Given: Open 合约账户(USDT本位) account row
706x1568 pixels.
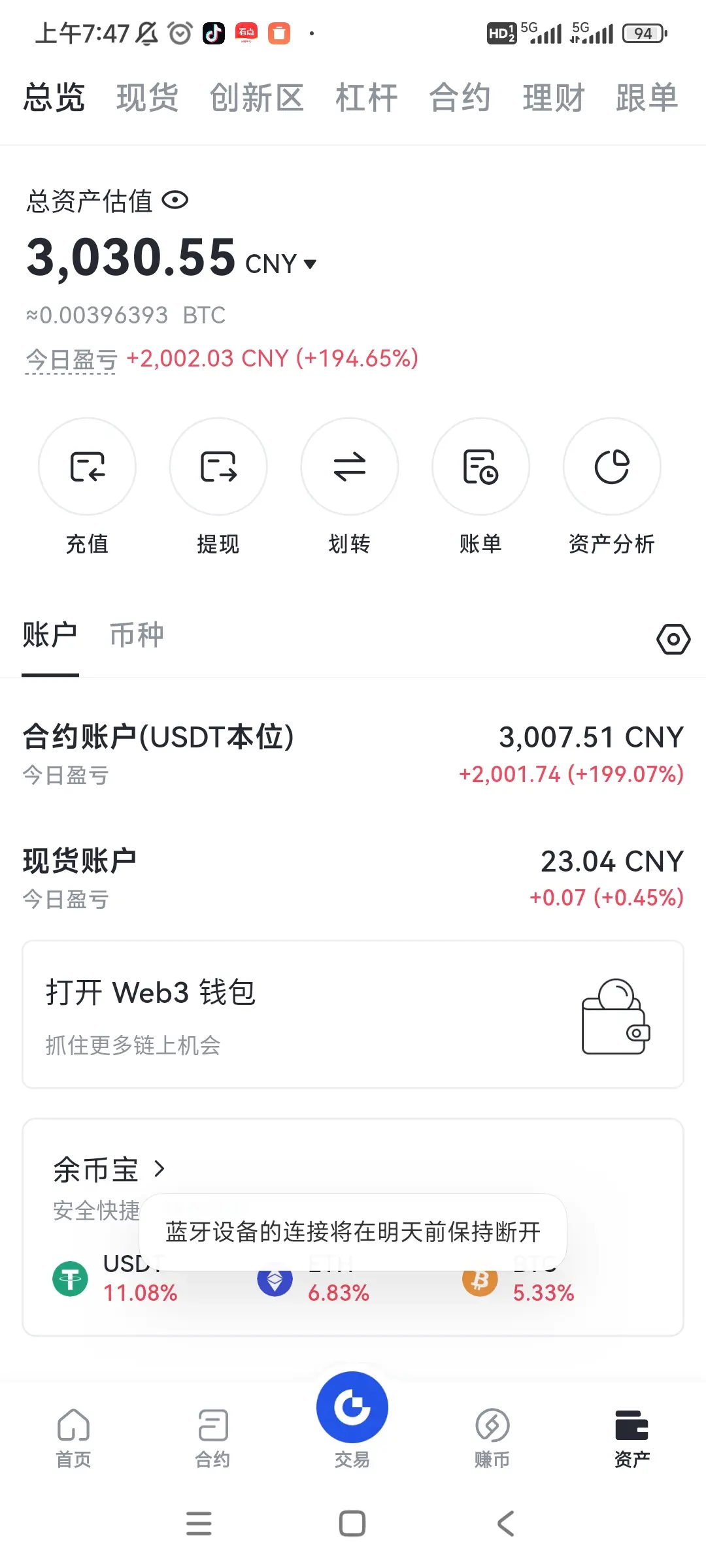Looking at the screenshot, I should (x=353, y=754).
